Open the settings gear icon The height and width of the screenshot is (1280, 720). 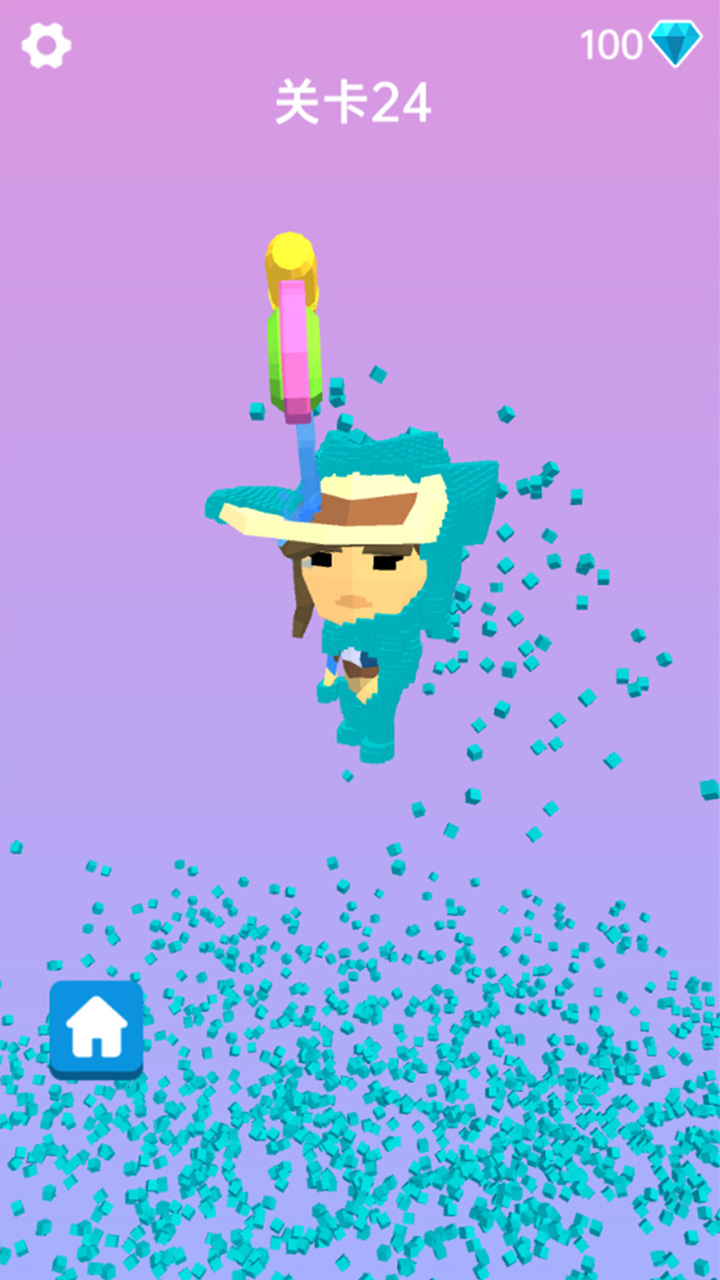pos(46,45)
